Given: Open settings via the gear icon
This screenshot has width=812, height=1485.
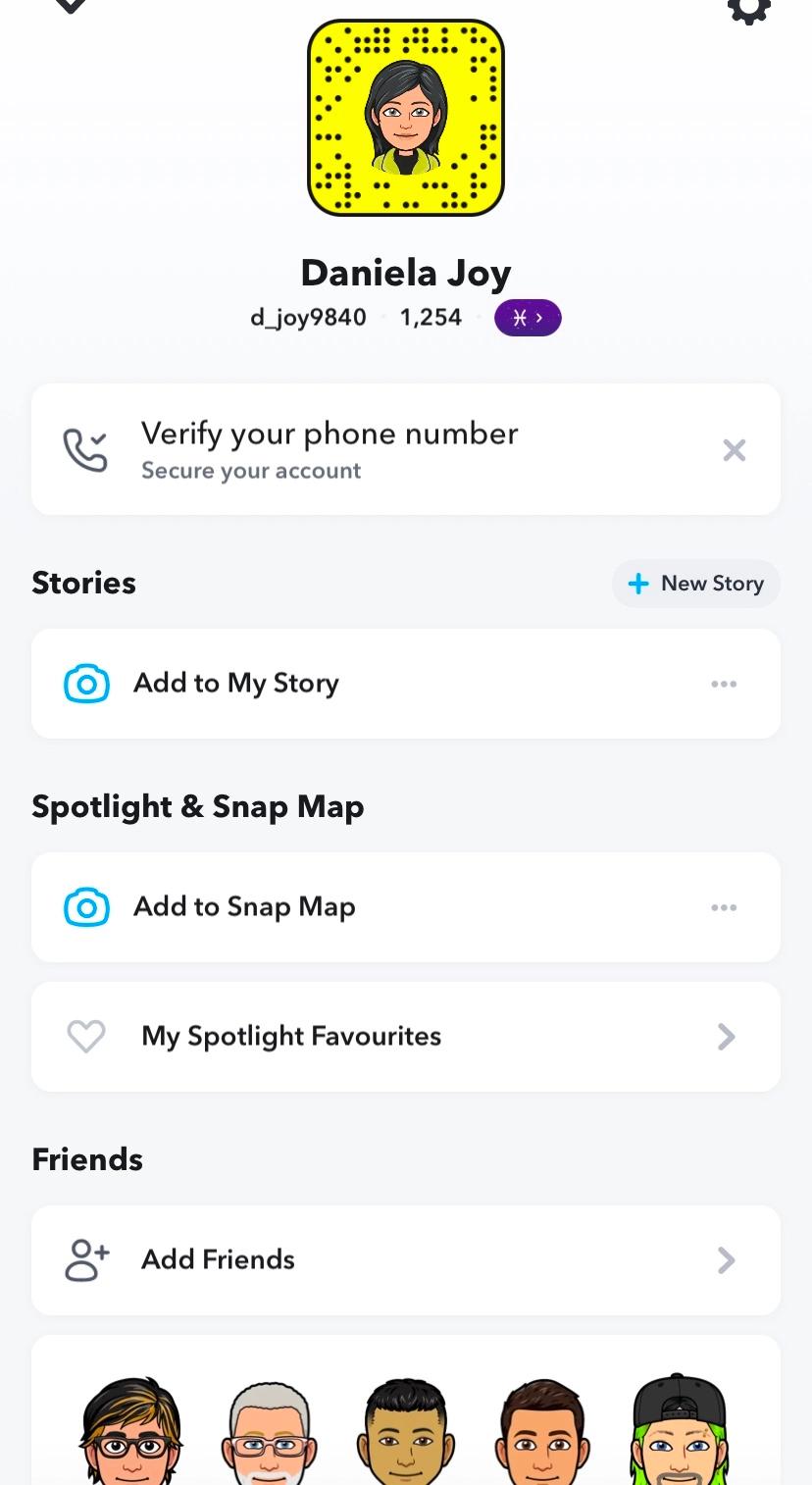Looking at the screenshot, I should [x=748, y=9].
